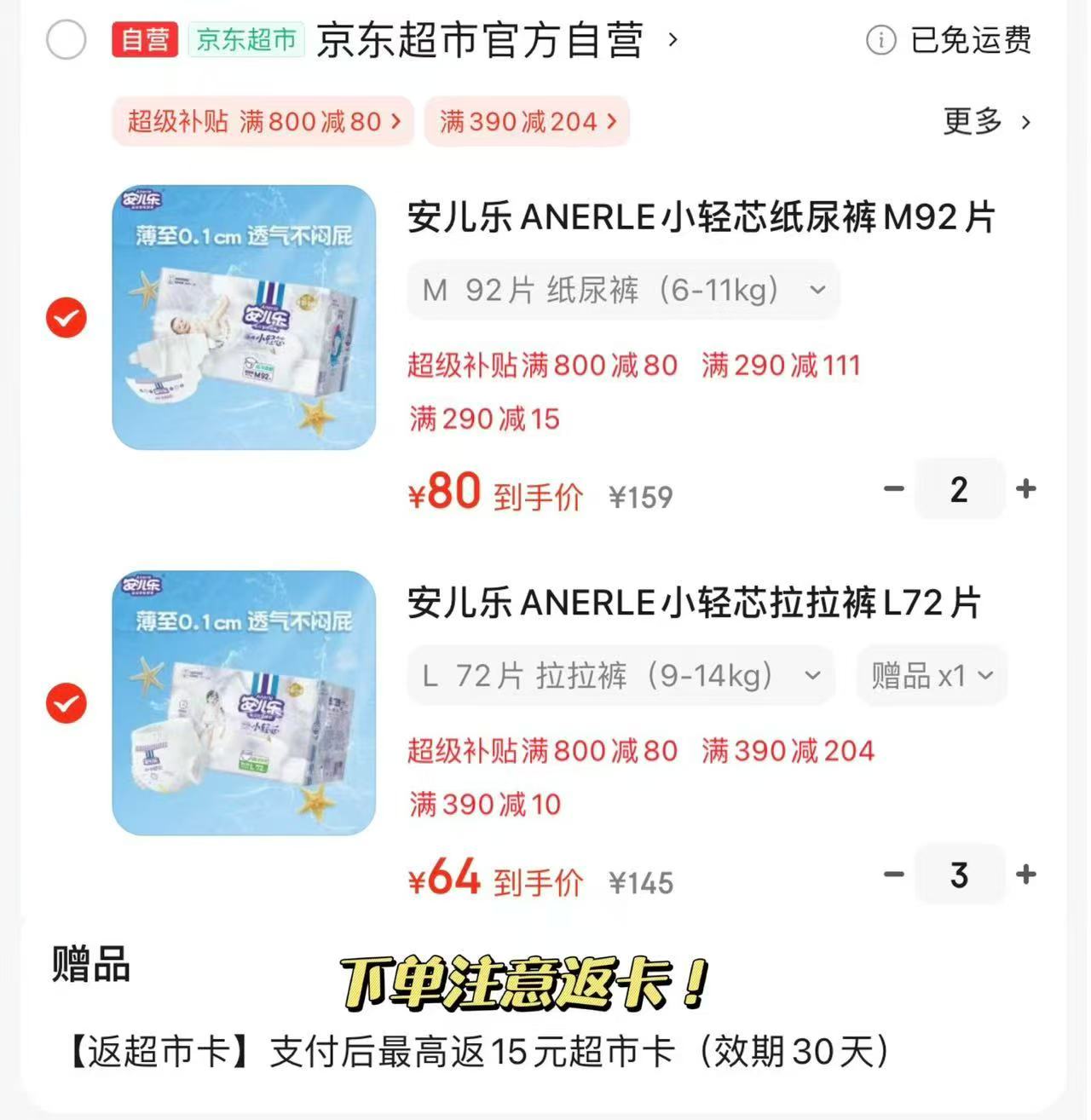Image resolution: width=1091 pixels, height=1120 pixels.
Task: Click the 京东超市 label badge
Action: (x=245, y=38)
